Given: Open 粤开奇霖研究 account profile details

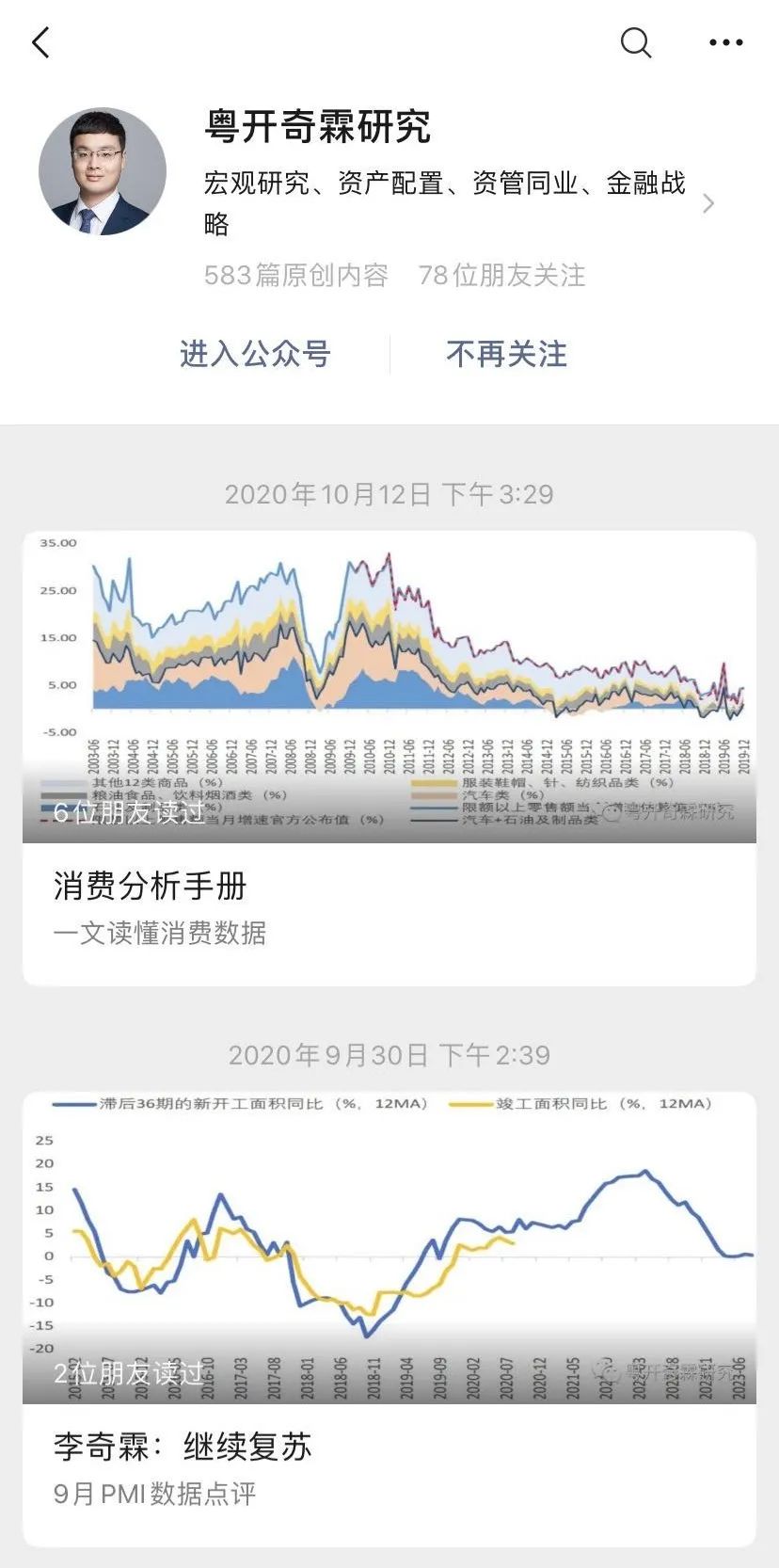Looking at the screenshot, I should pyautogui.click(x=707, y=203).
